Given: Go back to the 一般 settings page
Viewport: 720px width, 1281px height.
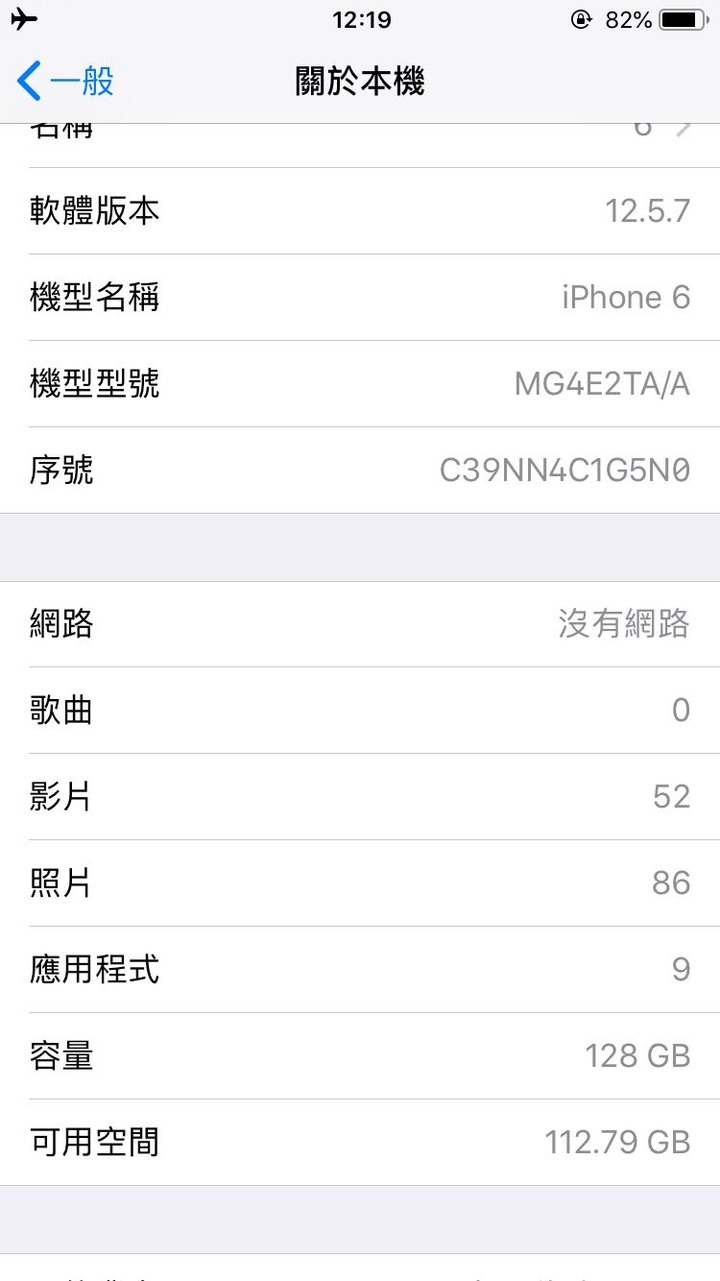Looking at the screenshot, I should [x=66, y=81].
